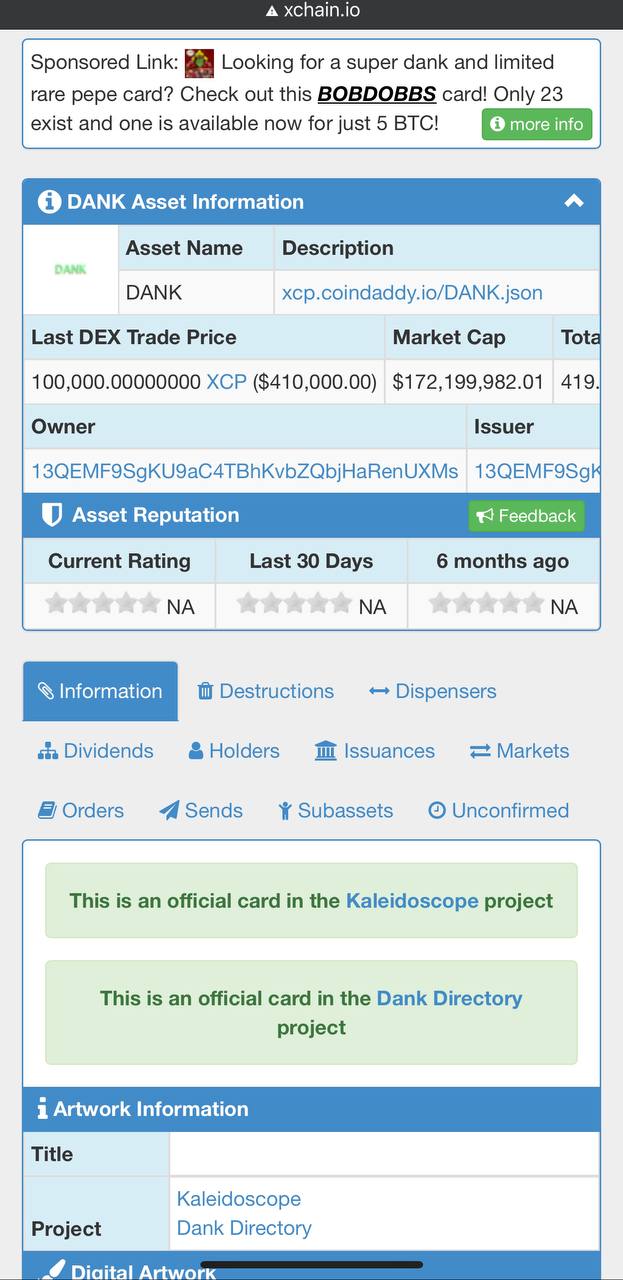The image size is (623, 1280).
Task: Open Dank Directory link in the green banner
Action: pyautogui.click(x=449, y=998)
